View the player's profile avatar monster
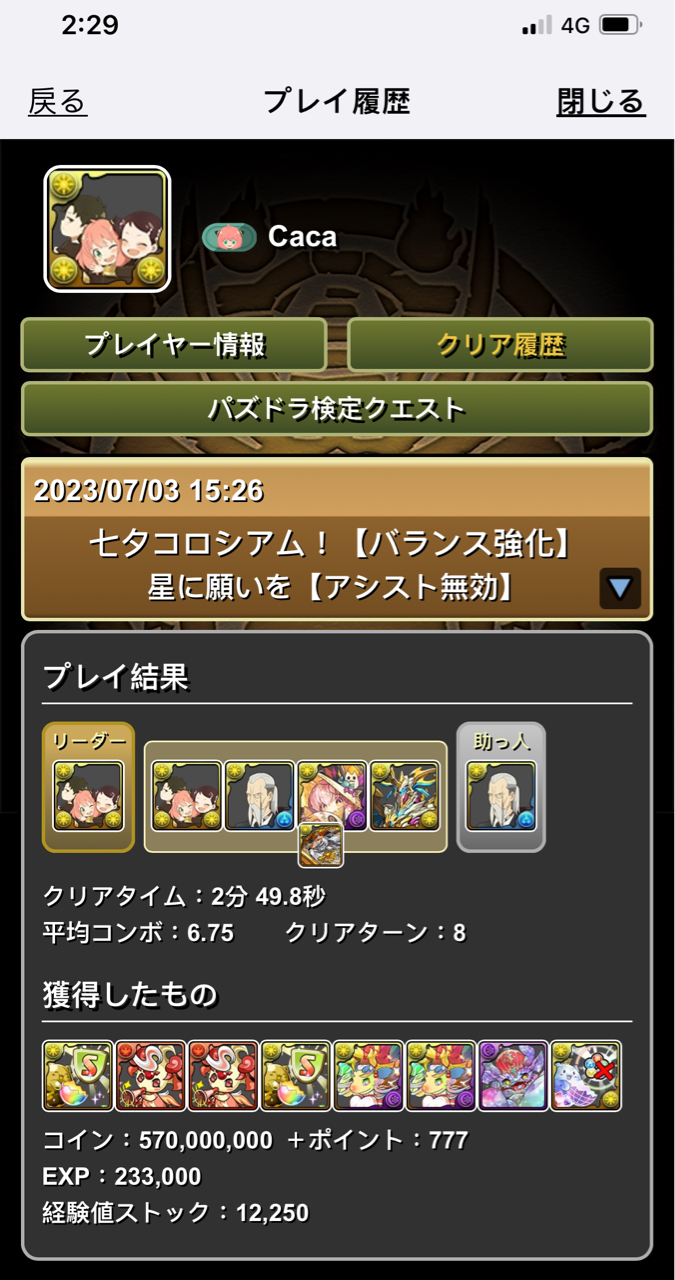 pyautogui.click(x=107, y=229)
